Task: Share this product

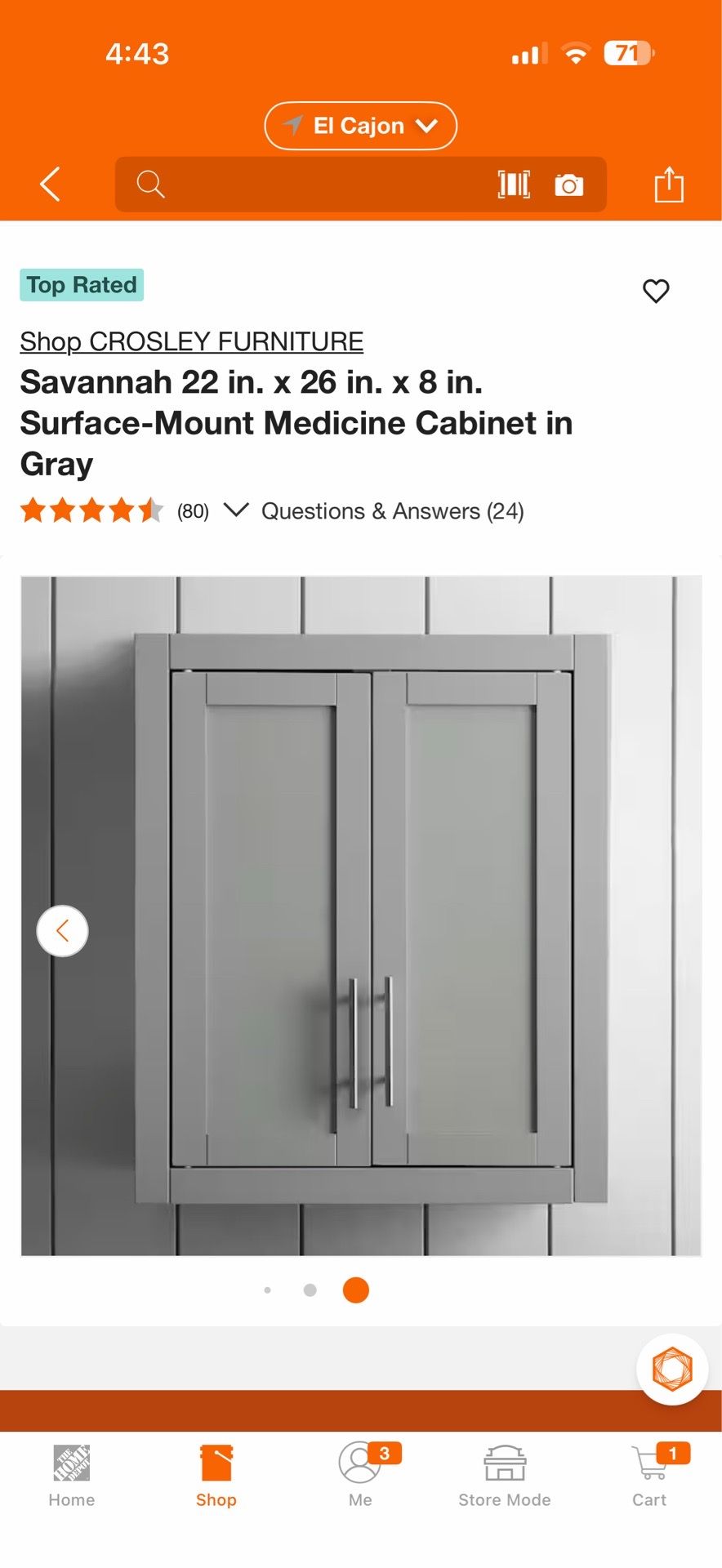Action: click(x=669, y=185)
